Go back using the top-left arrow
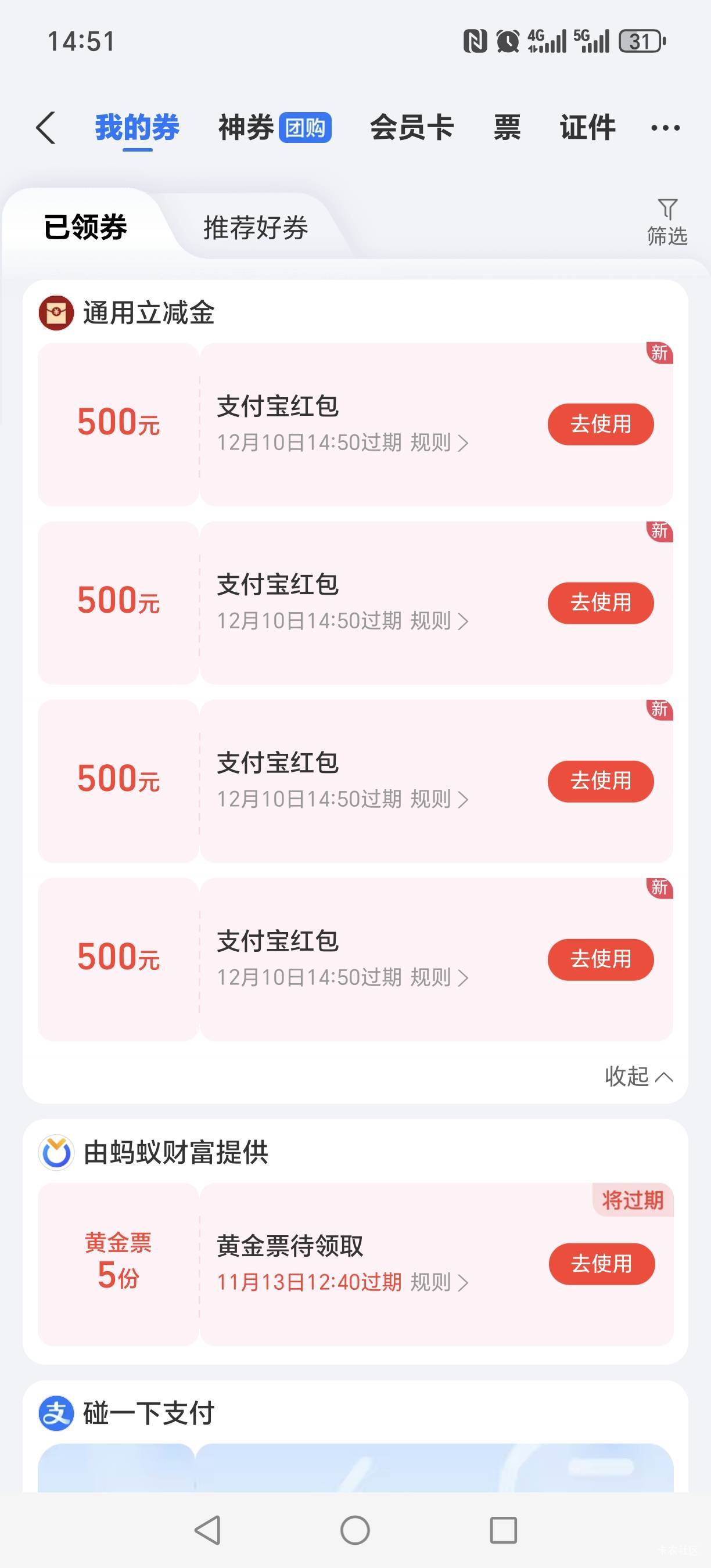 (x=46, y=128)
